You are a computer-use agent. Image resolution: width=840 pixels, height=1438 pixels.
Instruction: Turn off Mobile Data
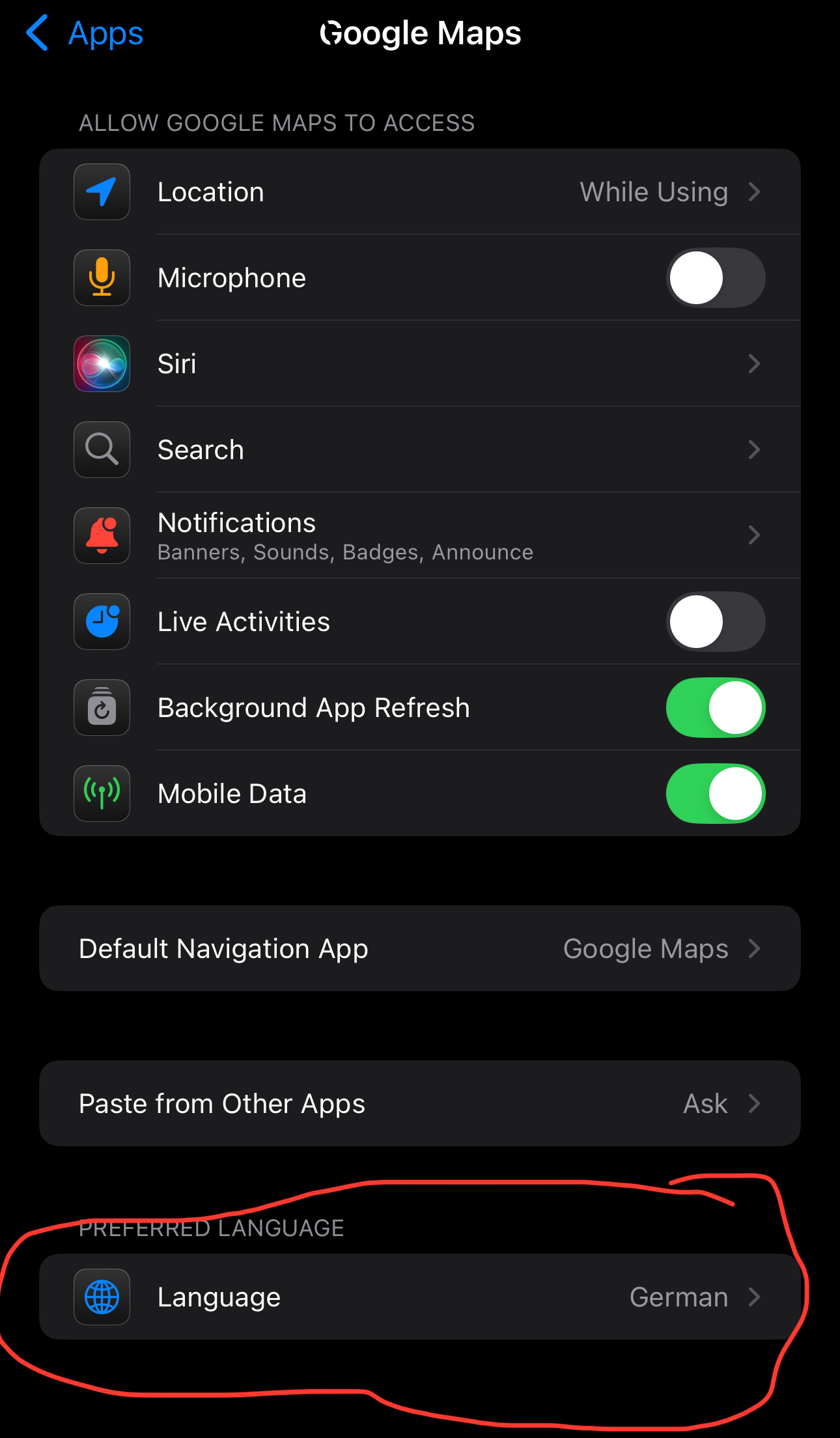point(715,794)
